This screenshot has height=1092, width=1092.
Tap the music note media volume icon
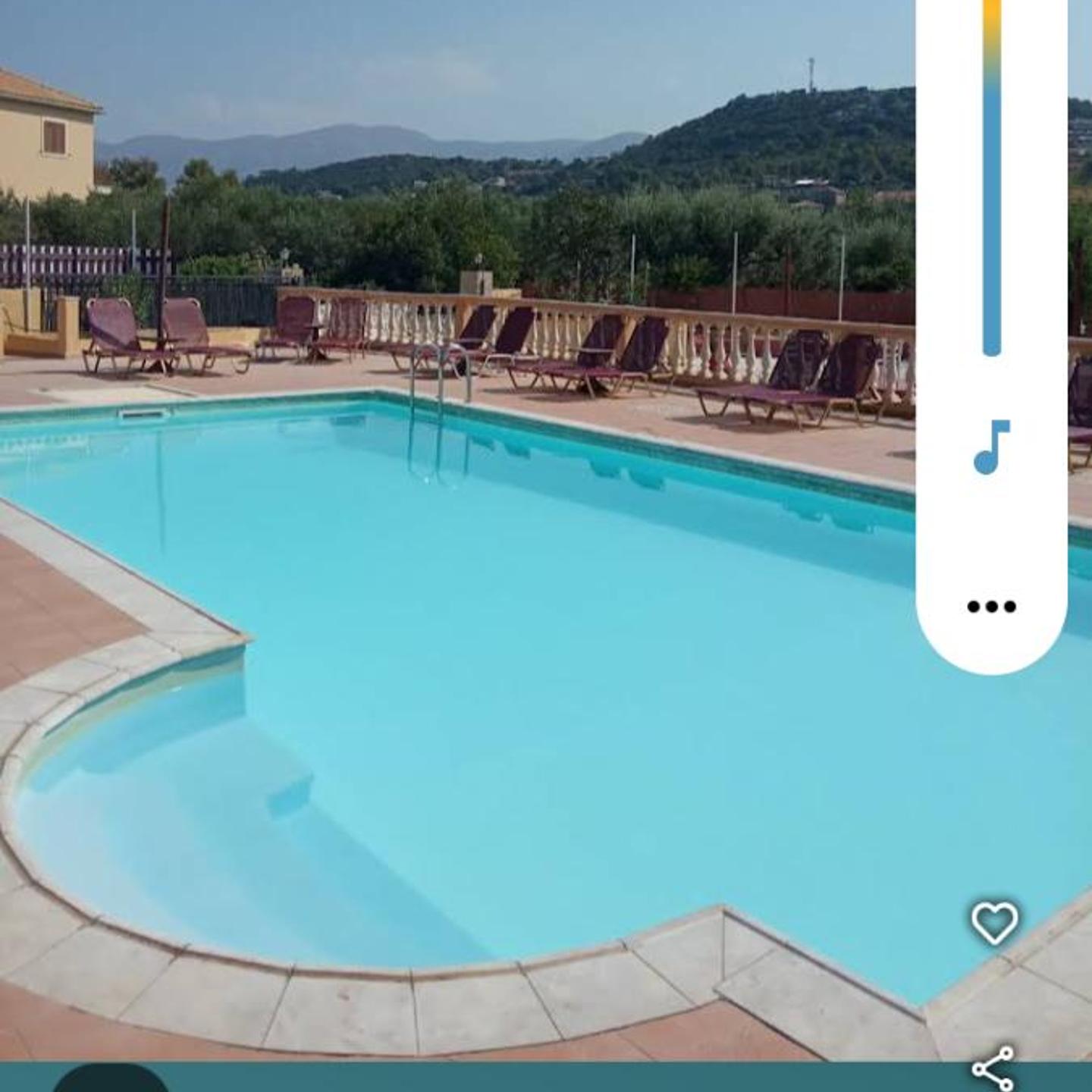(991, 447)
